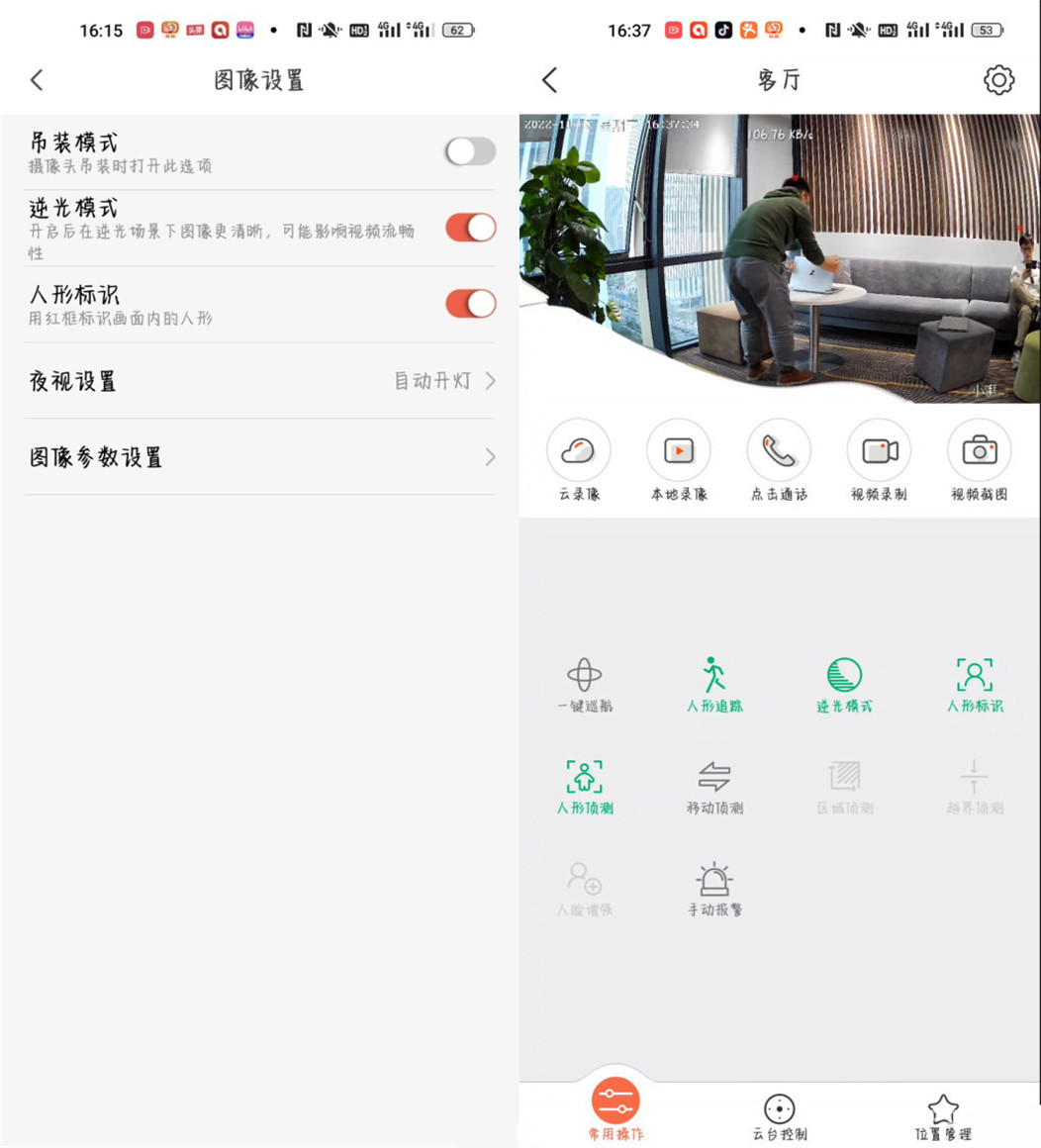1041x1148 pixels.
Task: Go back from the 图像设置 page
Action: click(x=38, y=80)
